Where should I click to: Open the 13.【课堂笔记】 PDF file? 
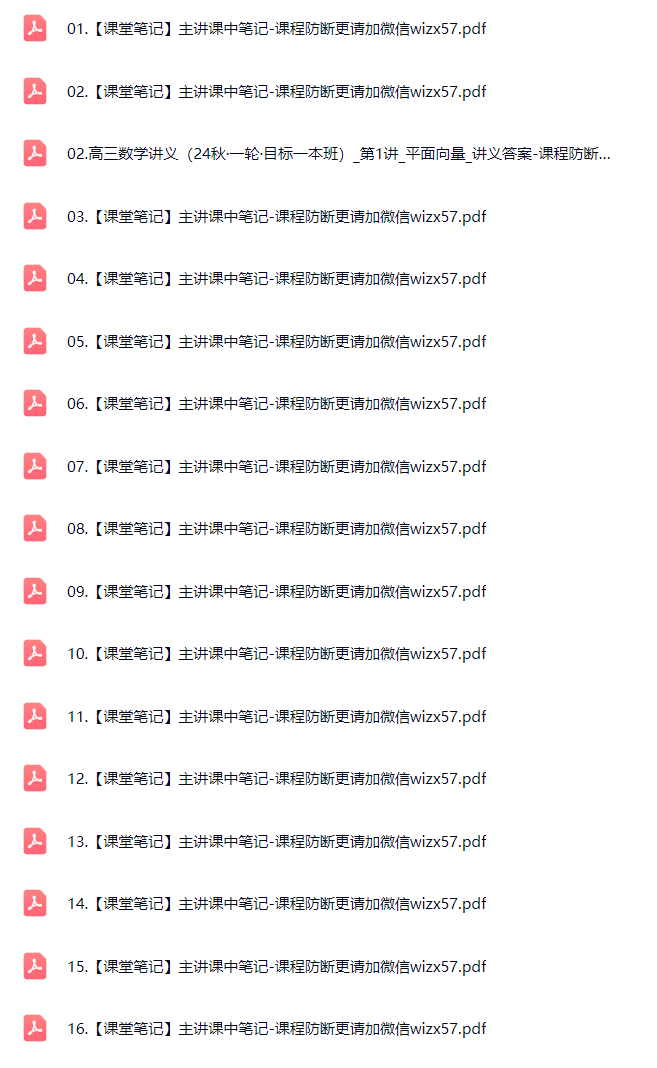click(x=276, y=842)
